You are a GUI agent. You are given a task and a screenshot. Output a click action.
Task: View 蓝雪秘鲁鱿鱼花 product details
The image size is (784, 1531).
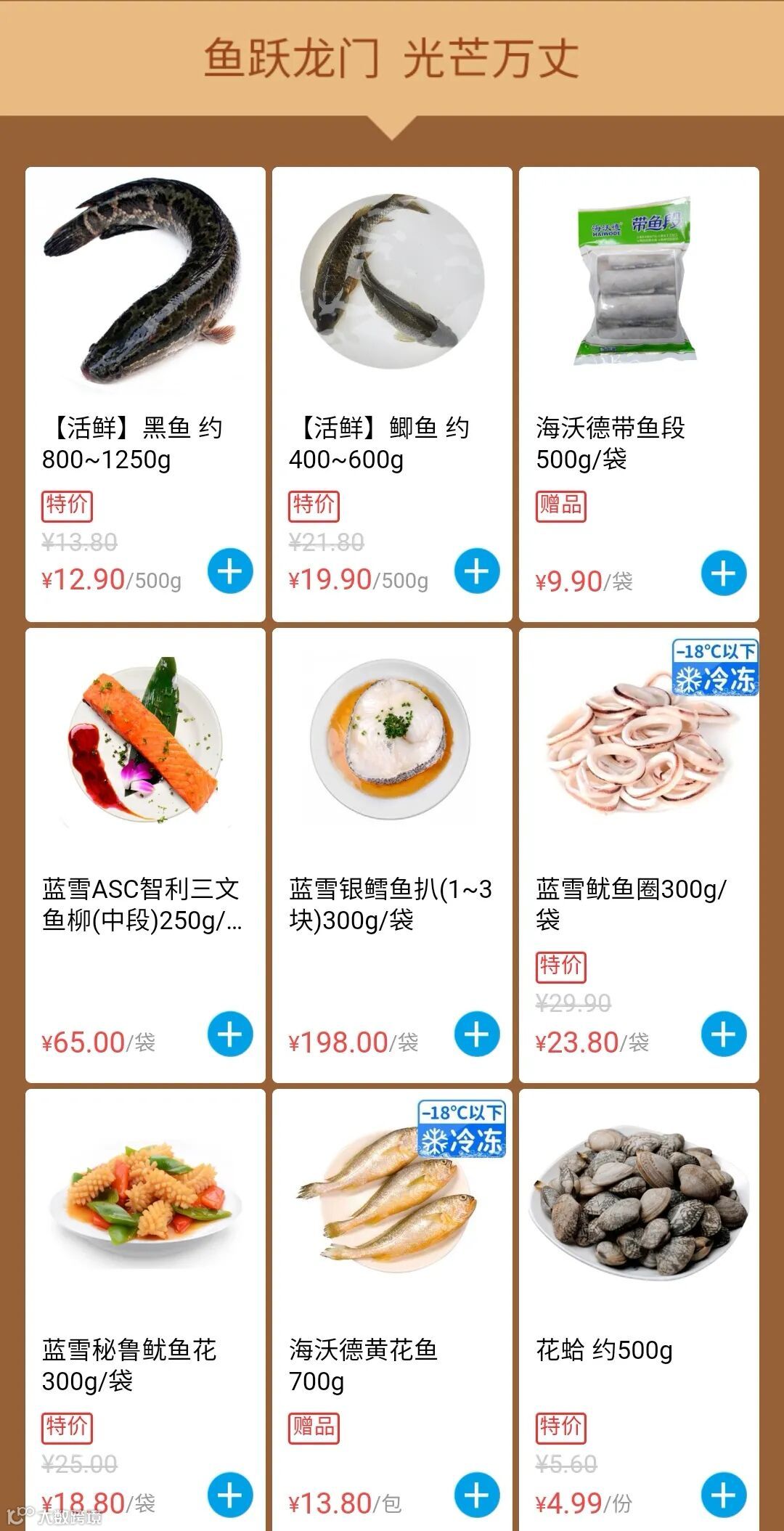[145, 1205]
